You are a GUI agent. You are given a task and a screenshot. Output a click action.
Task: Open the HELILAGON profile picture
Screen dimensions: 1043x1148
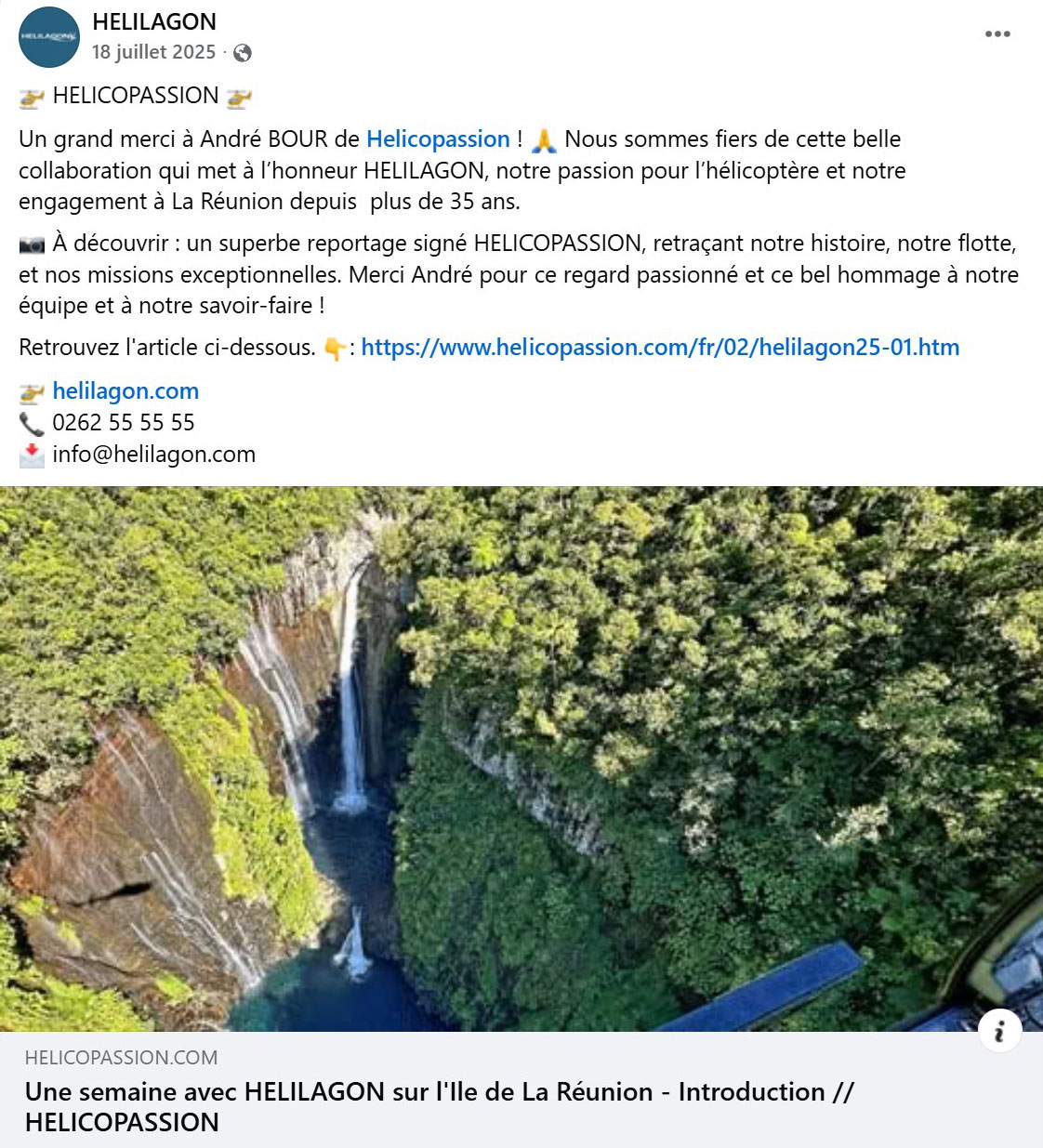point(49,37)
